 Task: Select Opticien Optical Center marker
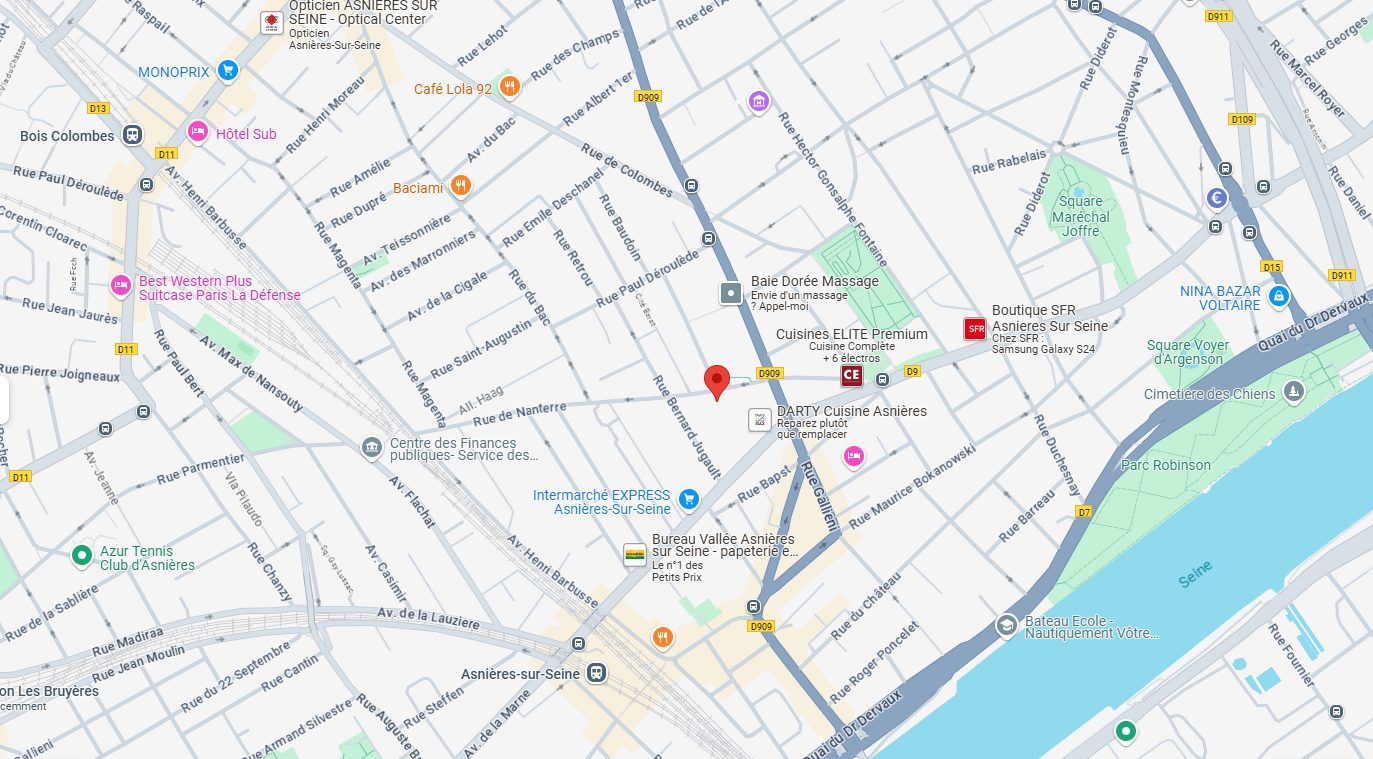point(270,22)
